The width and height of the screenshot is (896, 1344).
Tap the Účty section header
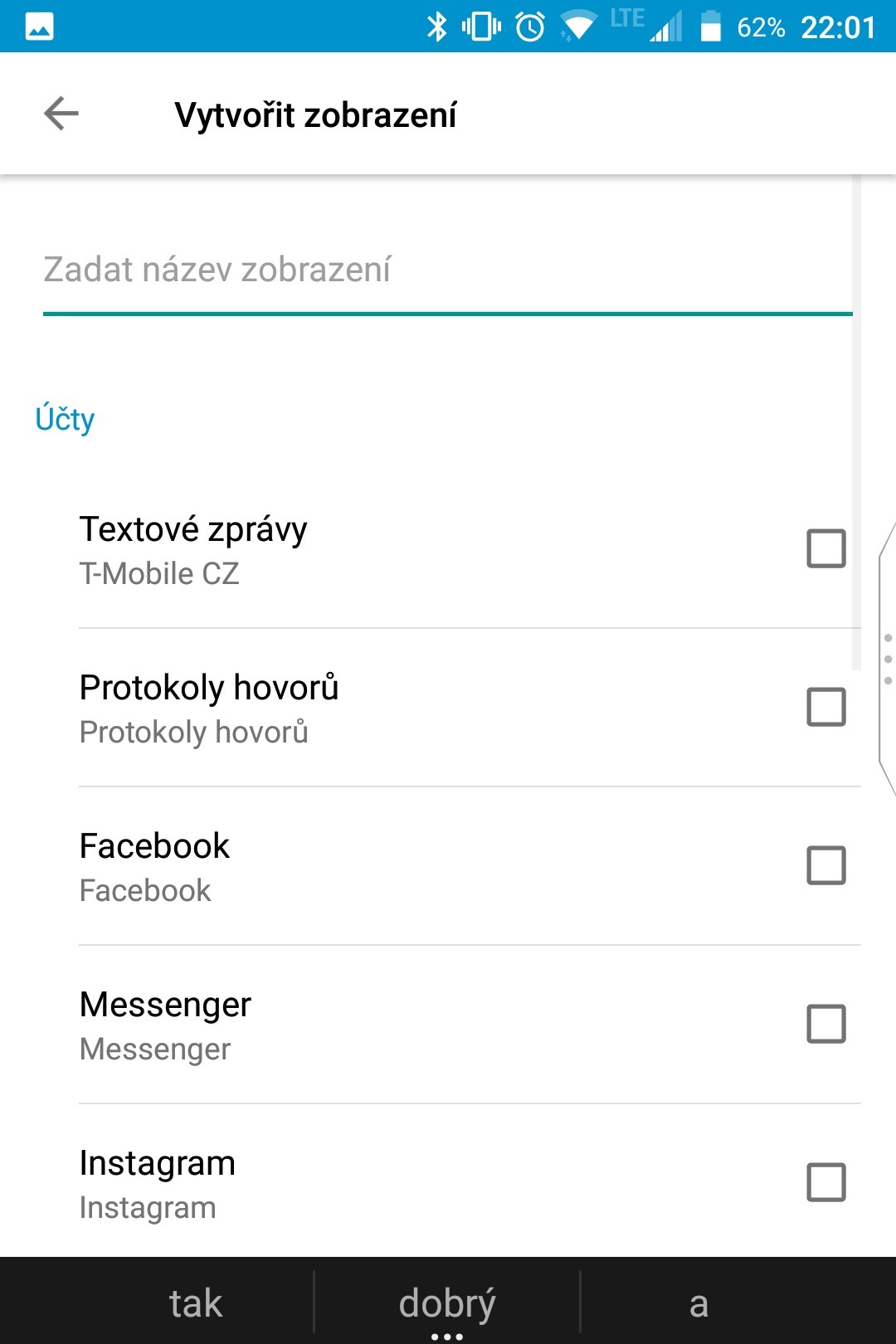(64, 419)
